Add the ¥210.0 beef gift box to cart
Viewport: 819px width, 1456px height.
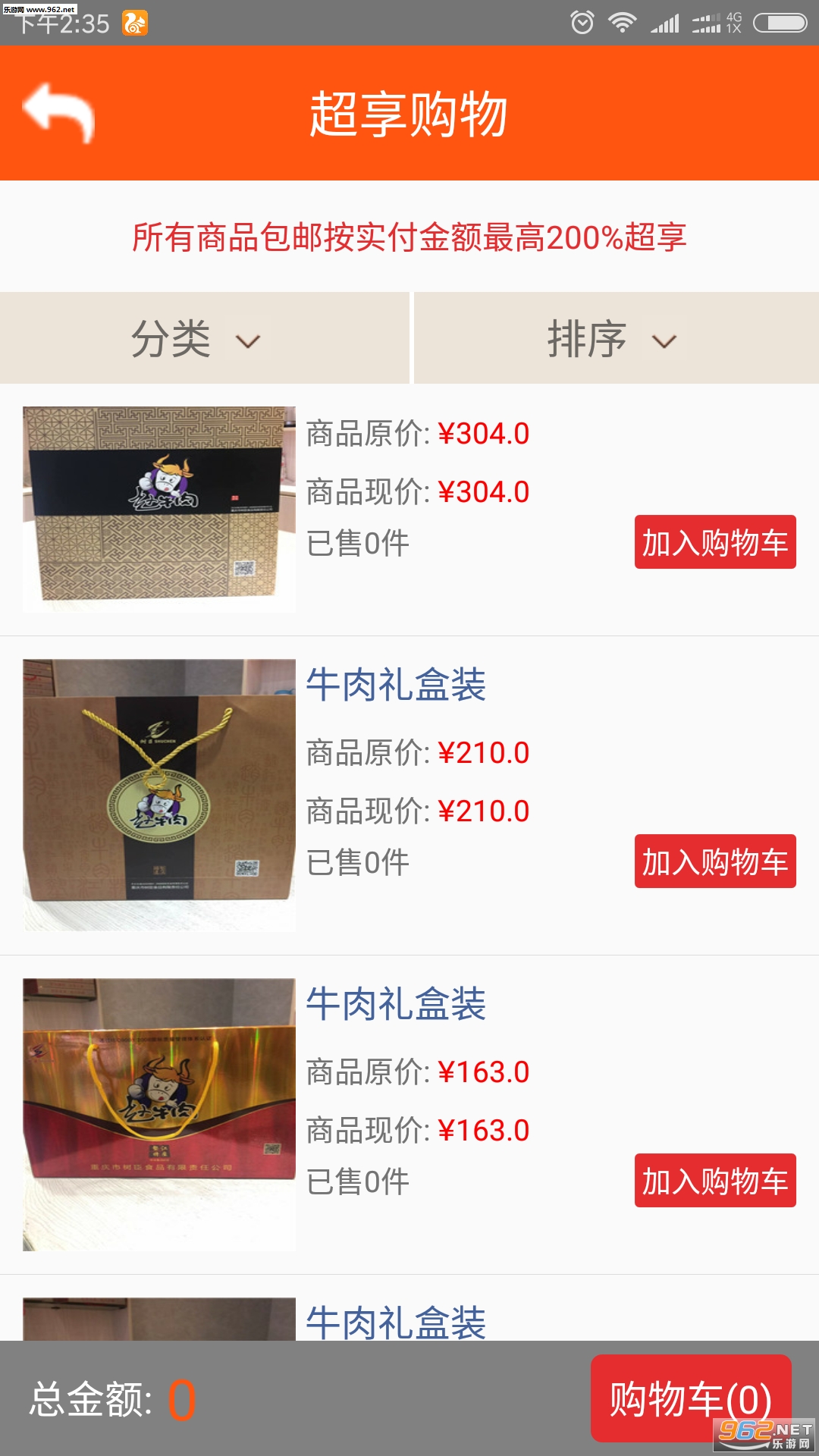tap(714, 861)
